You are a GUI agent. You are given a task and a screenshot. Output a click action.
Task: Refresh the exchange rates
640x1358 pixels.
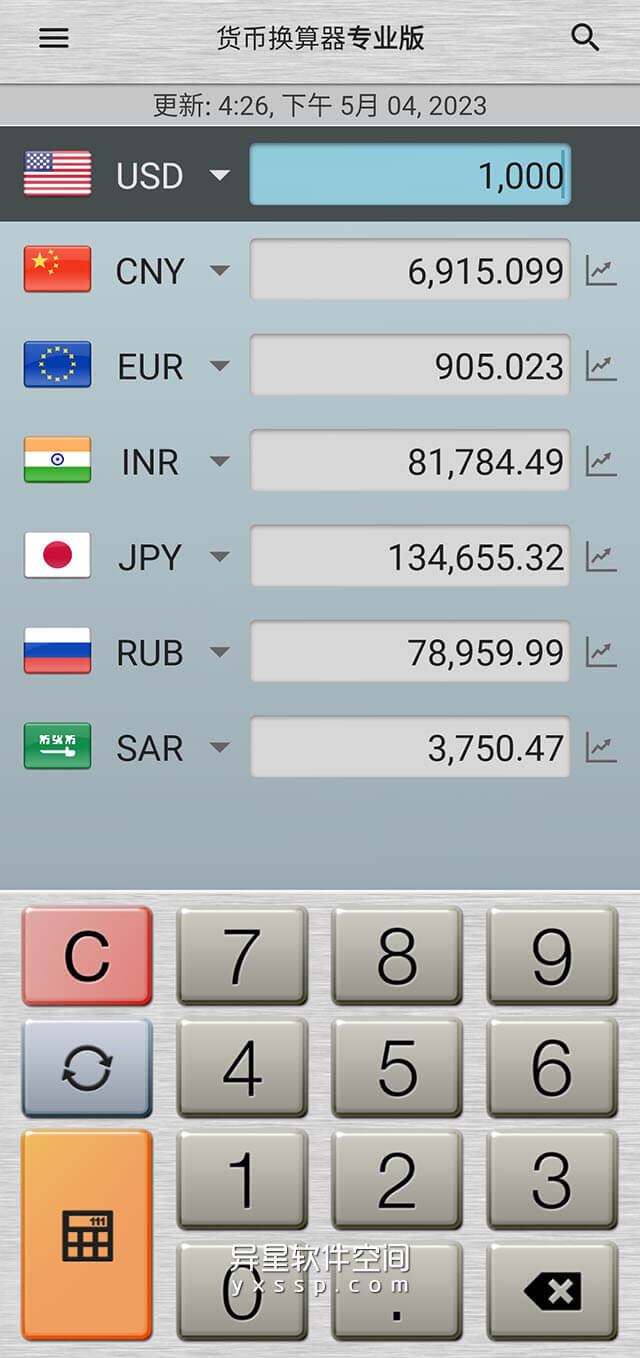pyautogui.click(x=87, y=1068)
